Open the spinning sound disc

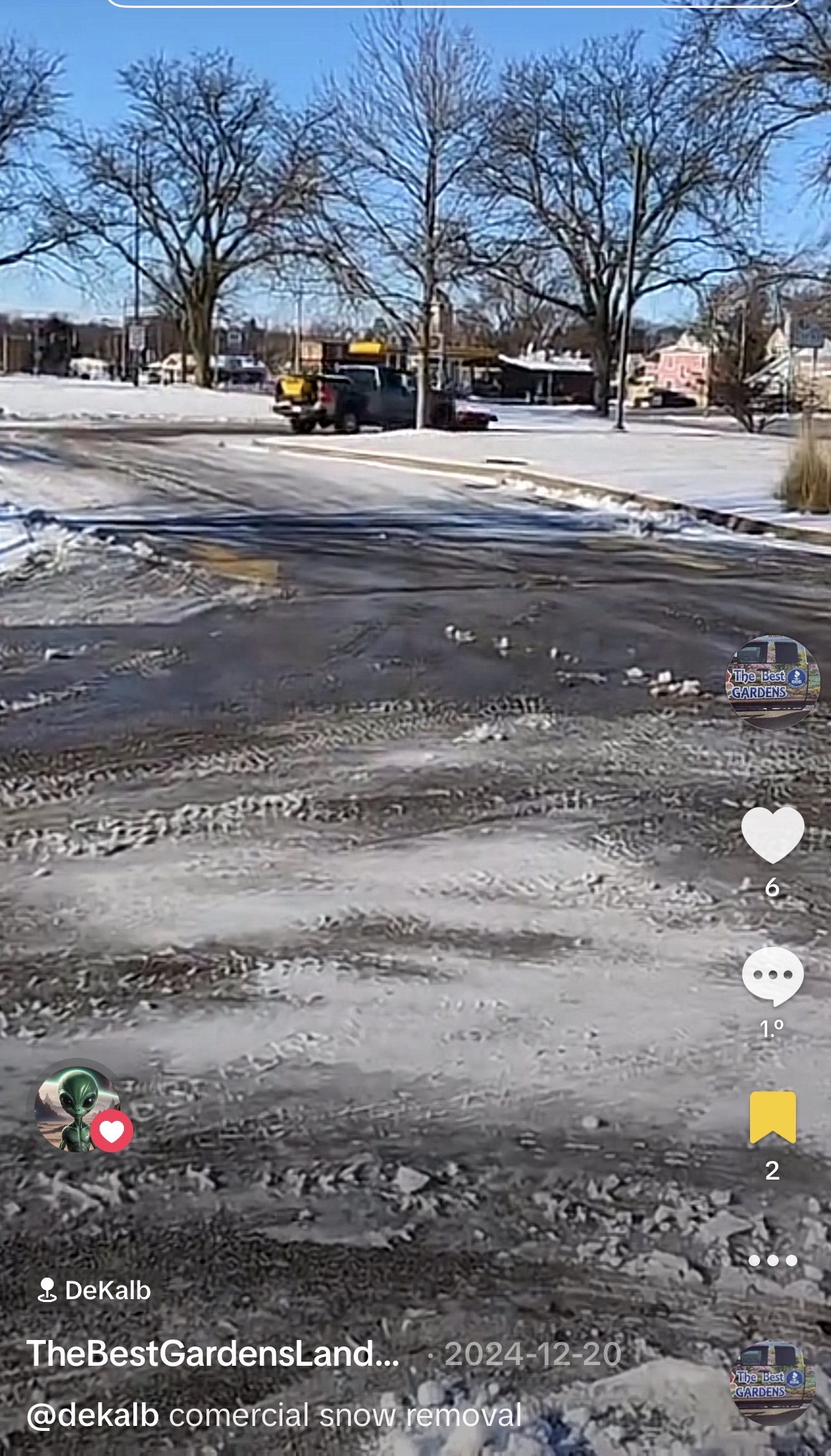coord(772,1383)
